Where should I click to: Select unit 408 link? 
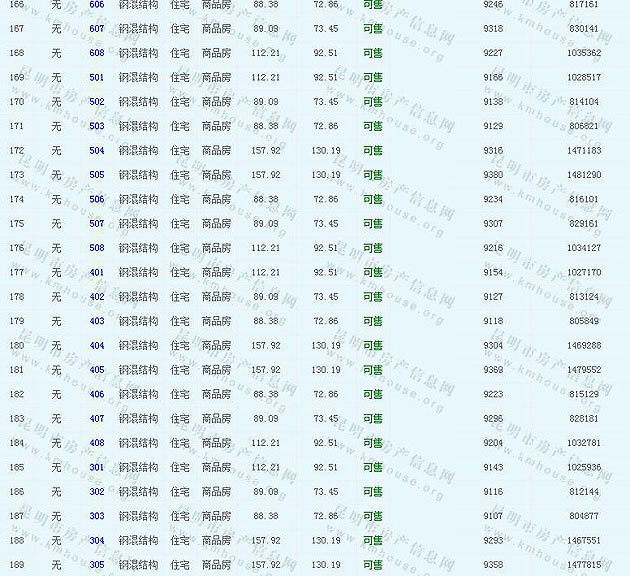(x=96, y=443)
